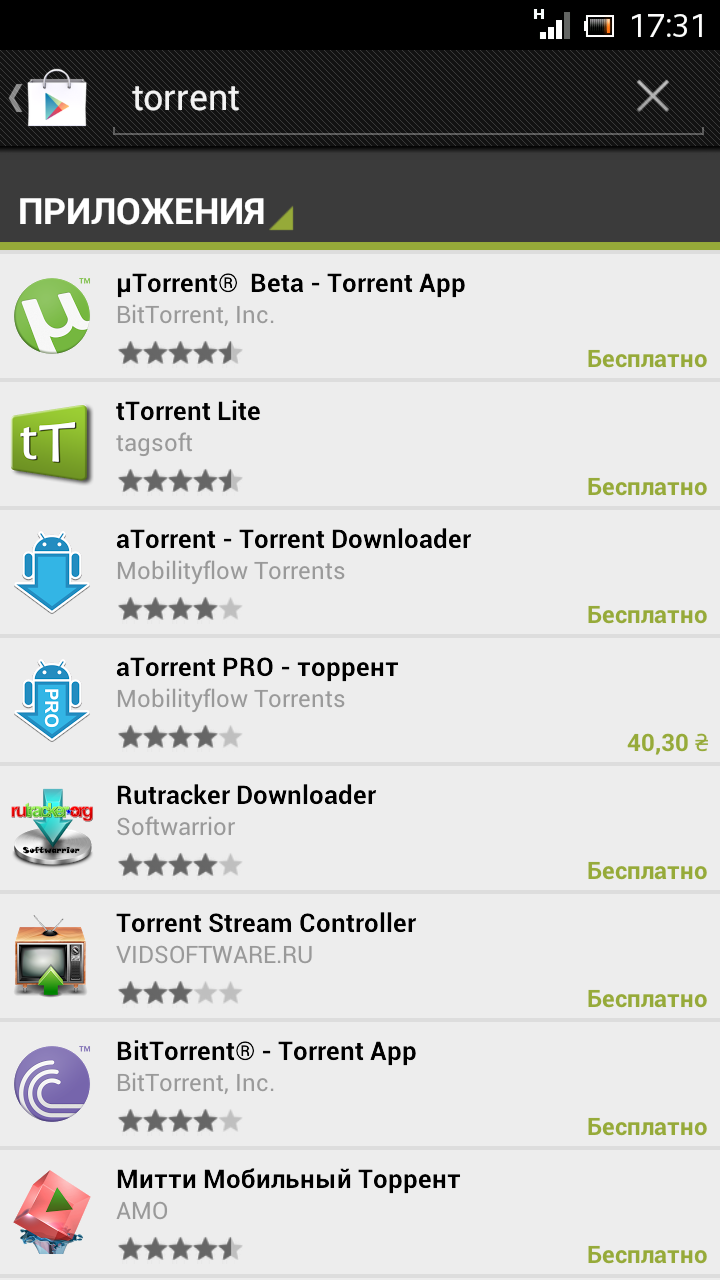Clear the torrent search query
This screenshot has width=720, height=1280.
pyautogui.click(x=653, y=97)
